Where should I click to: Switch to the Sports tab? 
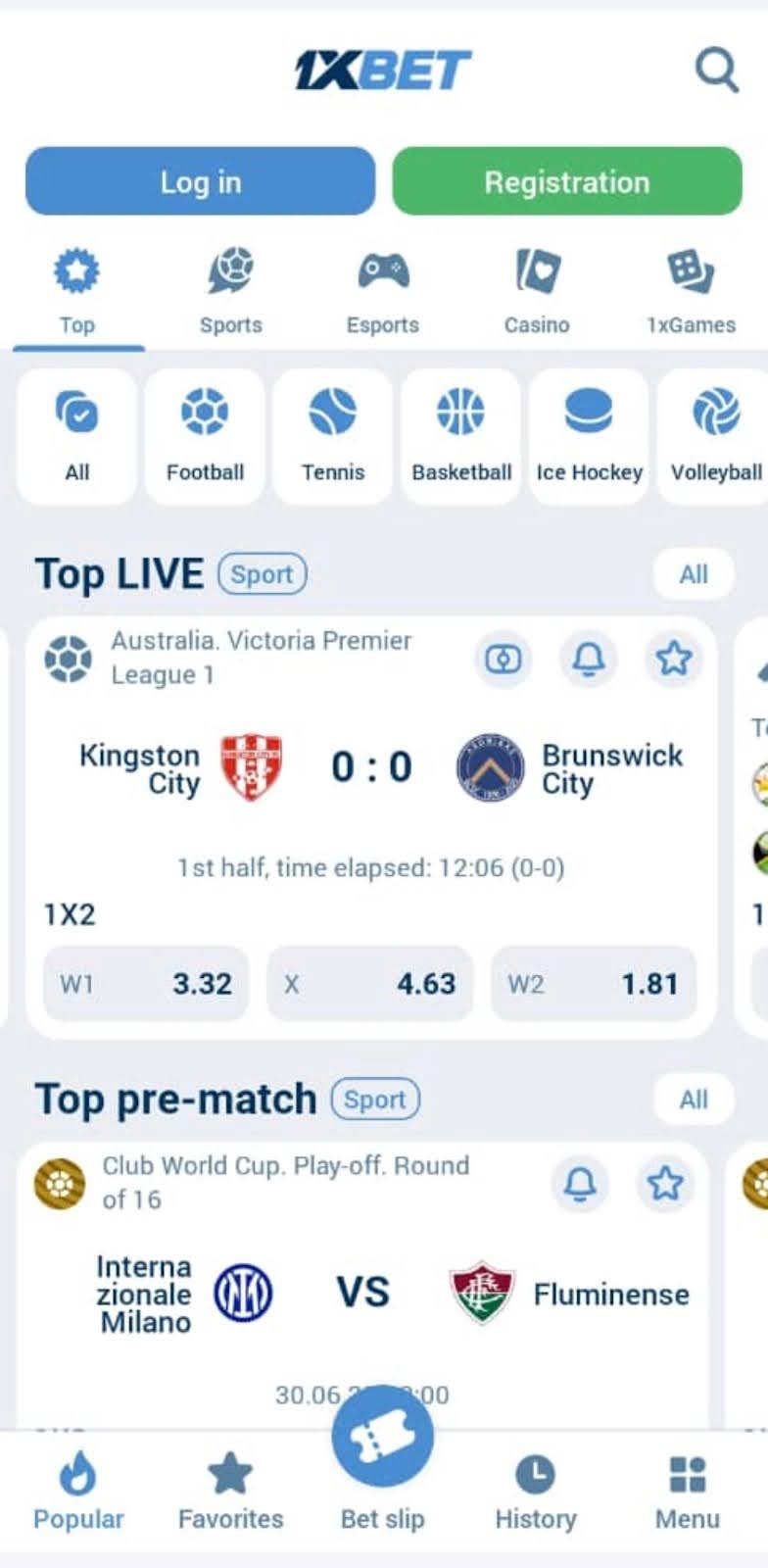(x=231, y=291)
